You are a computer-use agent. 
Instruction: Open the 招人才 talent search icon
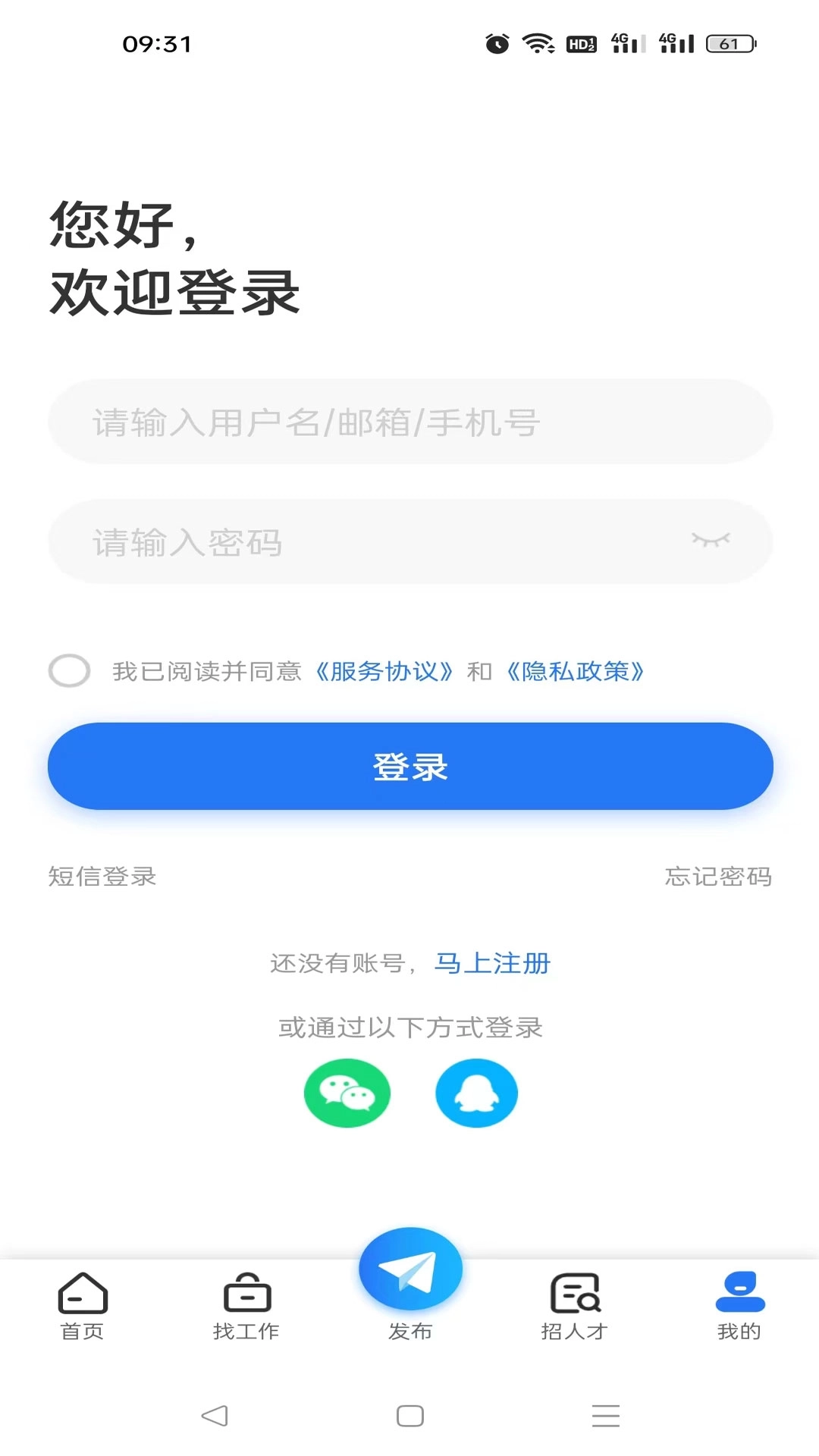[574, 1289]
